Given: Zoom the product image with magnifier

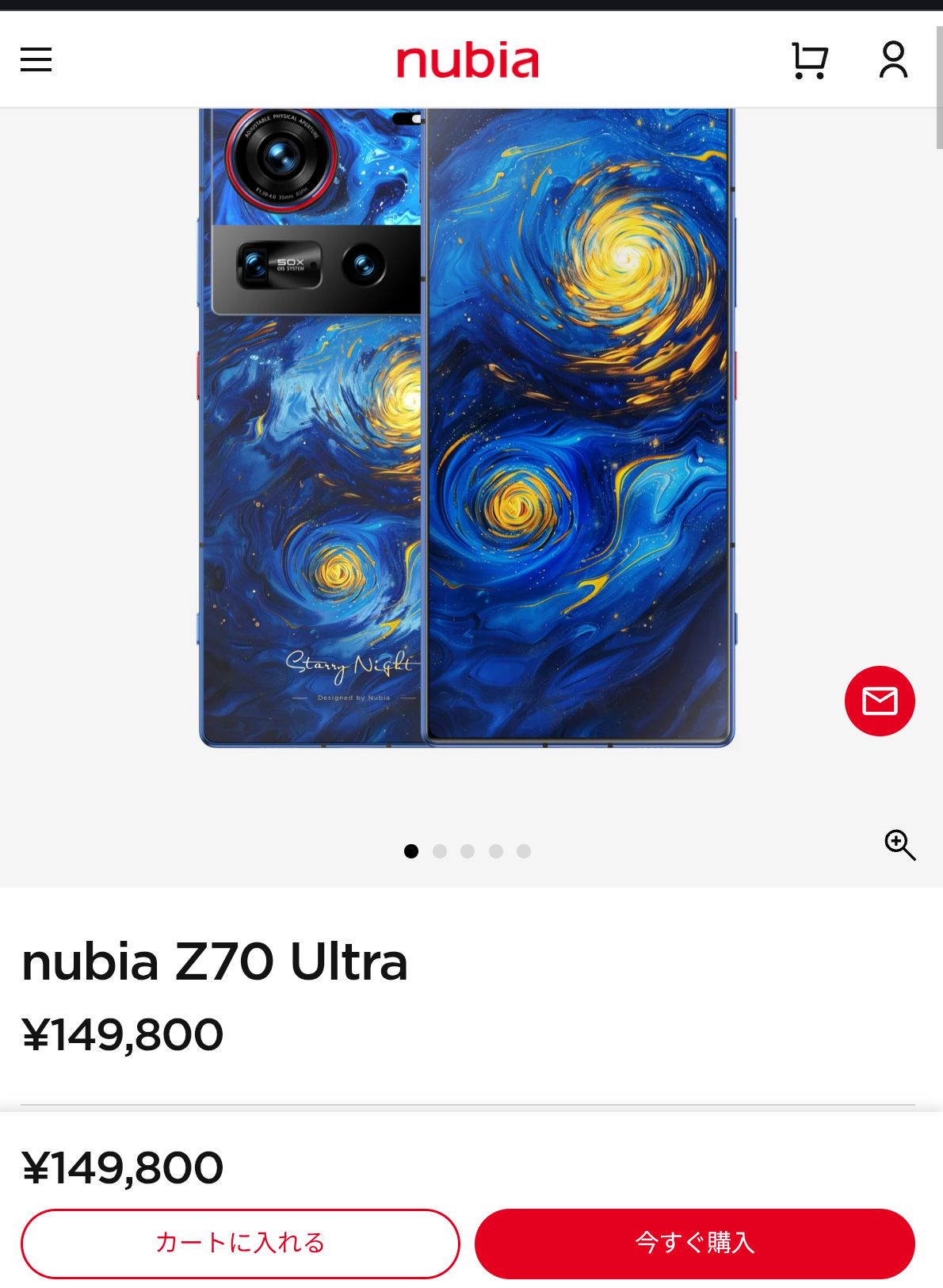Looking at the screenshot, I should click(899, 845).
